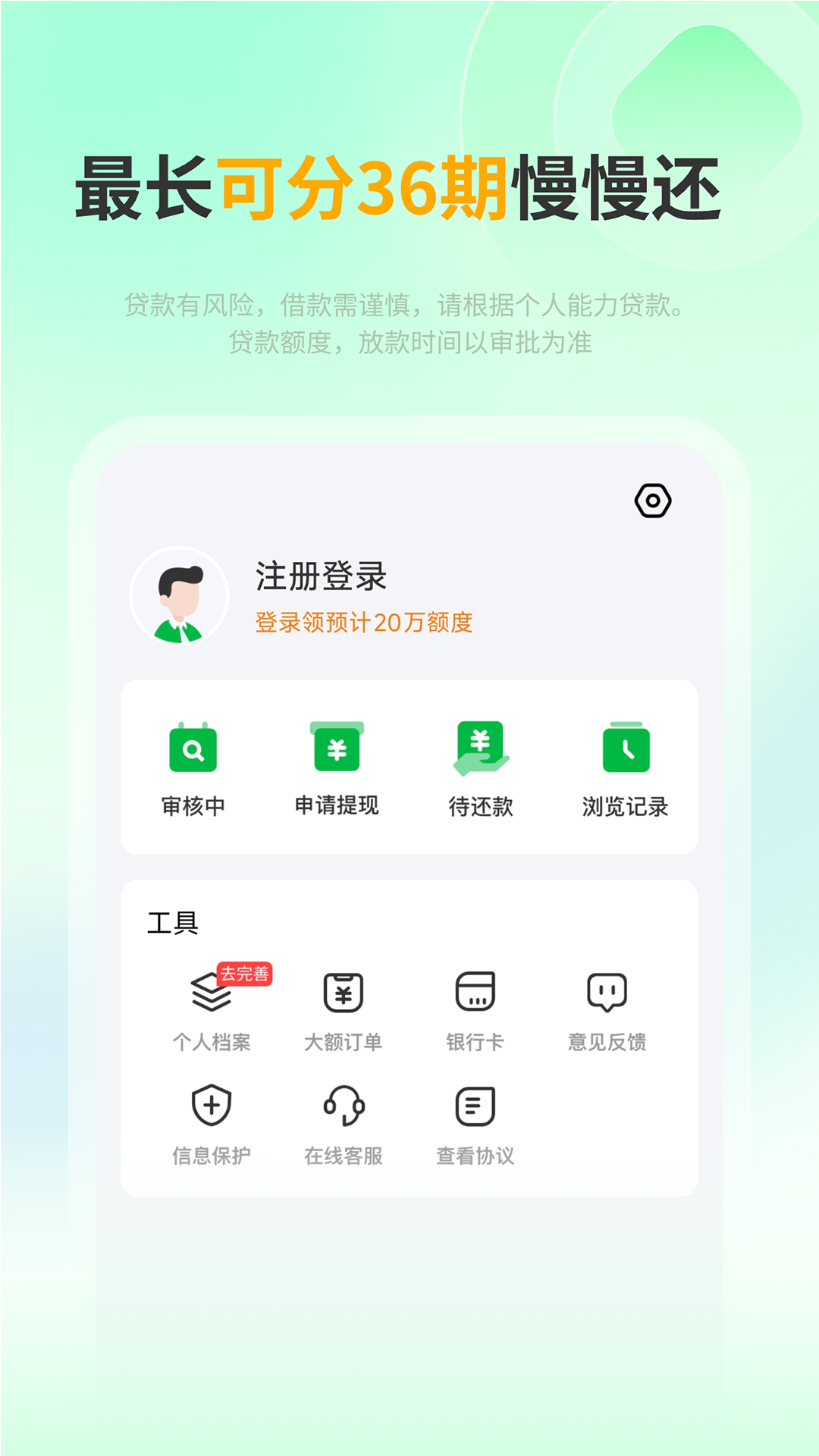
Task: Open the settings gear icon
Action: [654, 501]
